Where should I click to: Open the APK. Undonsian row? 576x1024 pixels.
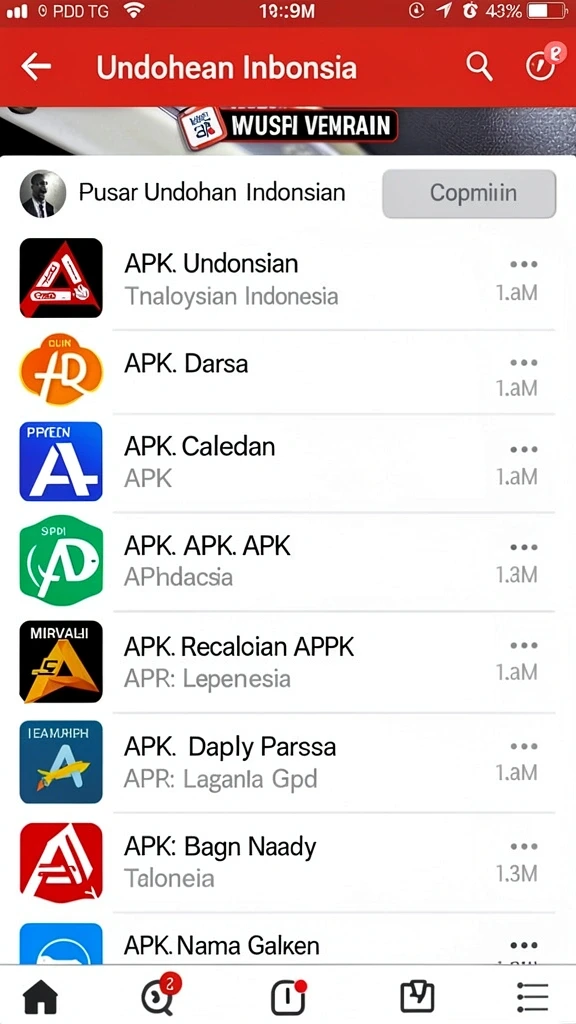pos(287,279)
